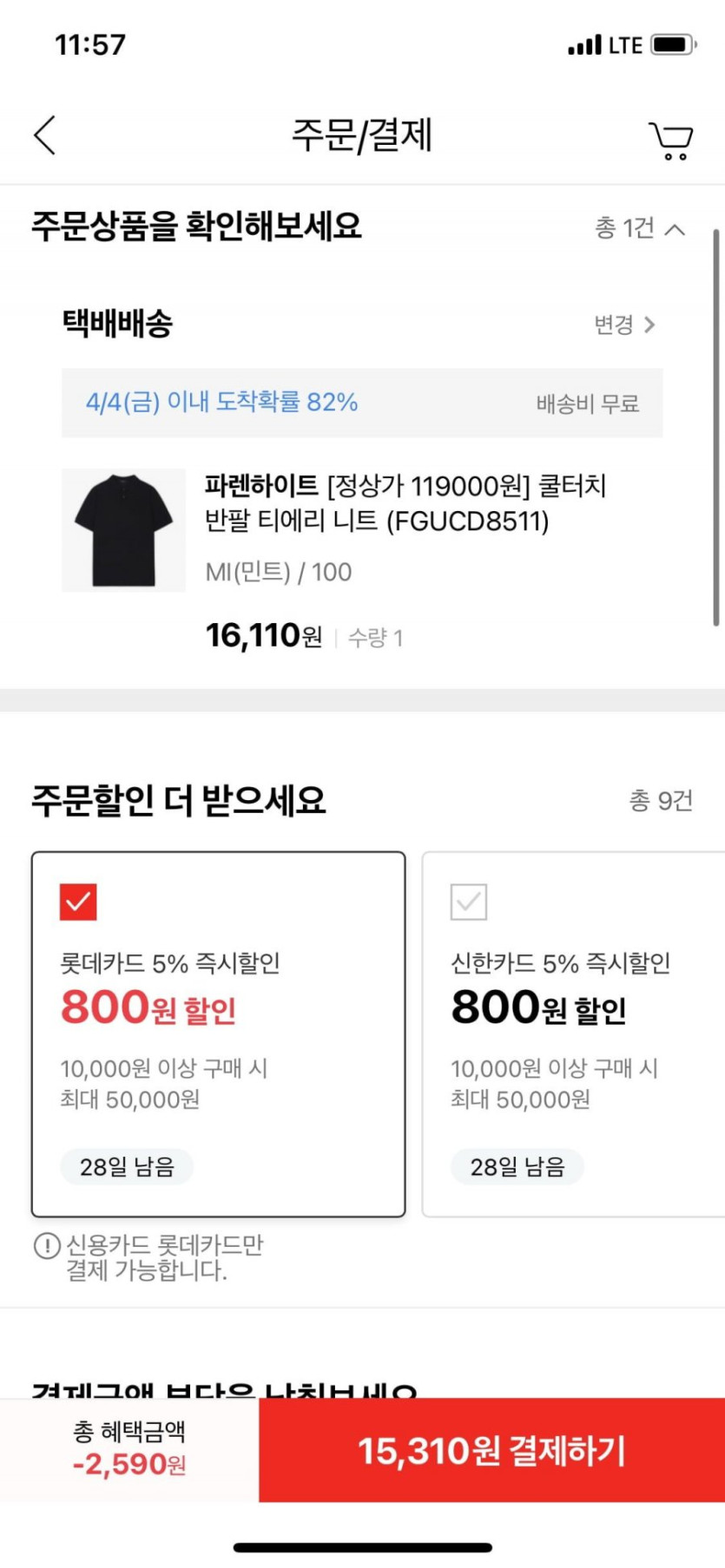Tap the 28일 남음 badge on 롯데카드 coupon

point(126,1166)
